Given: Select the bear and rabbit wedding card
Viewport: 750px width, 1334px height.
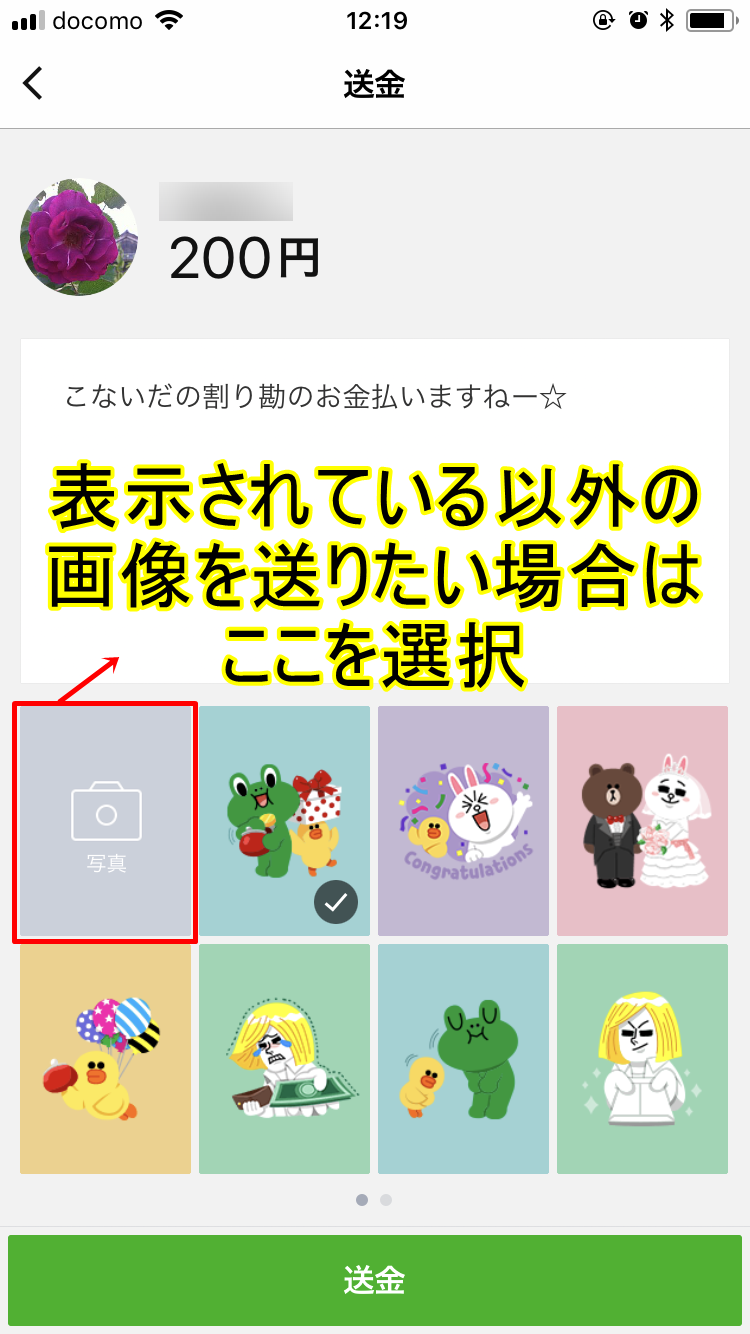Looking at the screenshot, I should coord(642,820).
